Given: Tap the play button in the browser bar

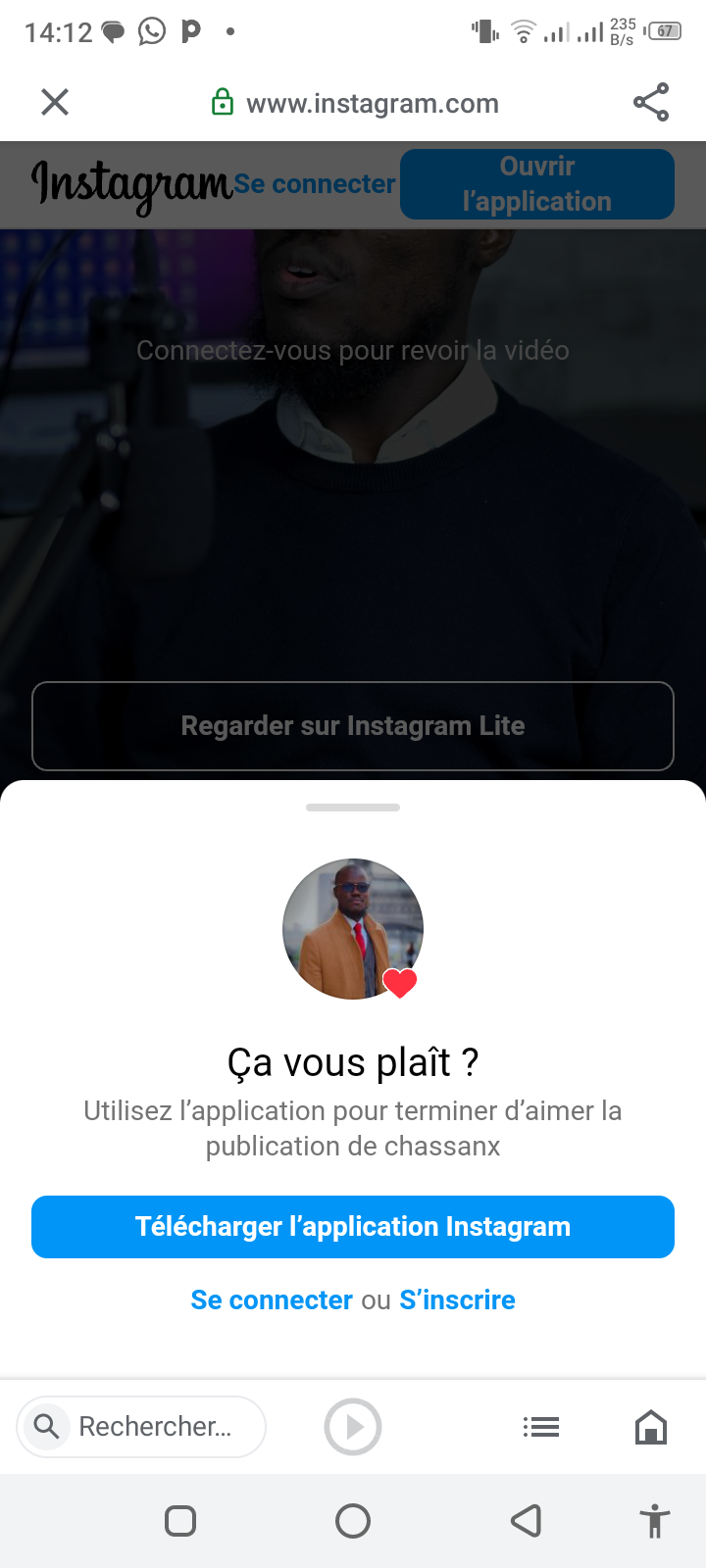Looking at the screenshot, I should pos(353,1427).
